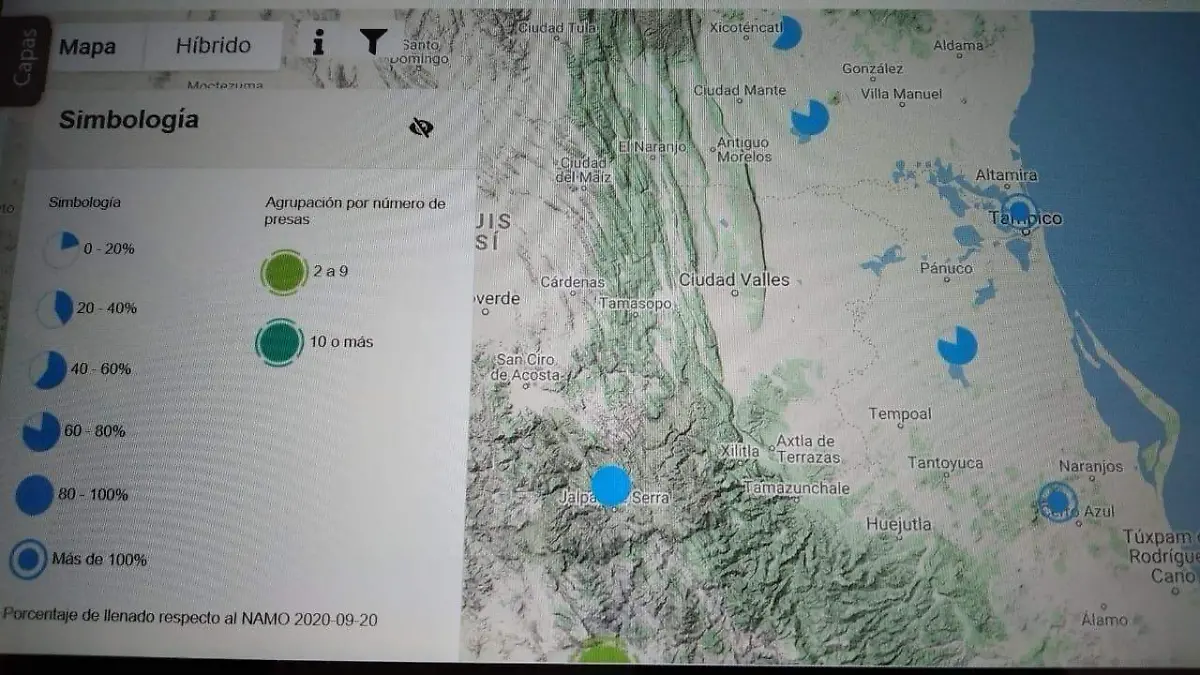The width and height of the screenshot is (1200, 675).
Task: Open the green cluster marker at the bottom
Action: click(x=604, y=654)
